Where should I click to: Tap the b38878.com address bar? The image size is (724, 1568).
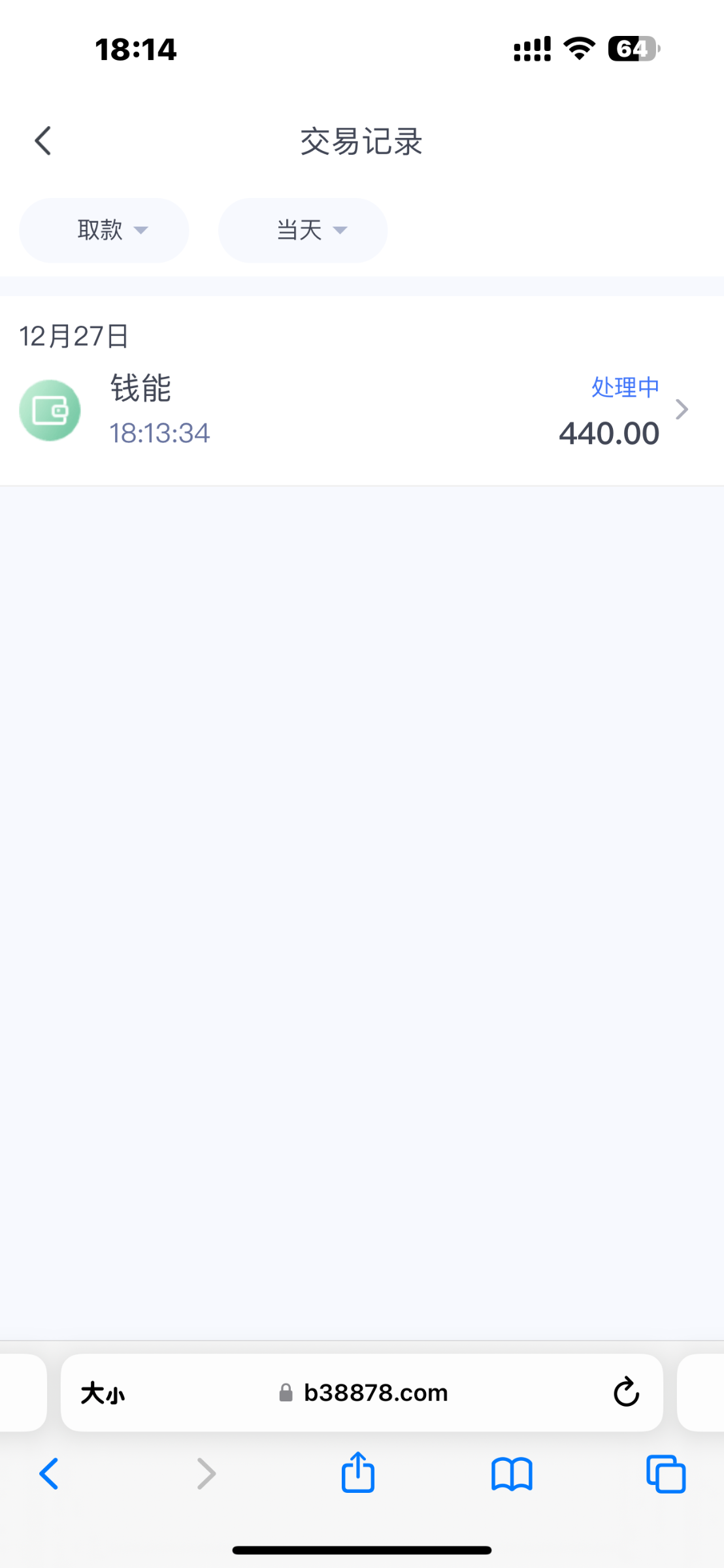click(375, 1393)
